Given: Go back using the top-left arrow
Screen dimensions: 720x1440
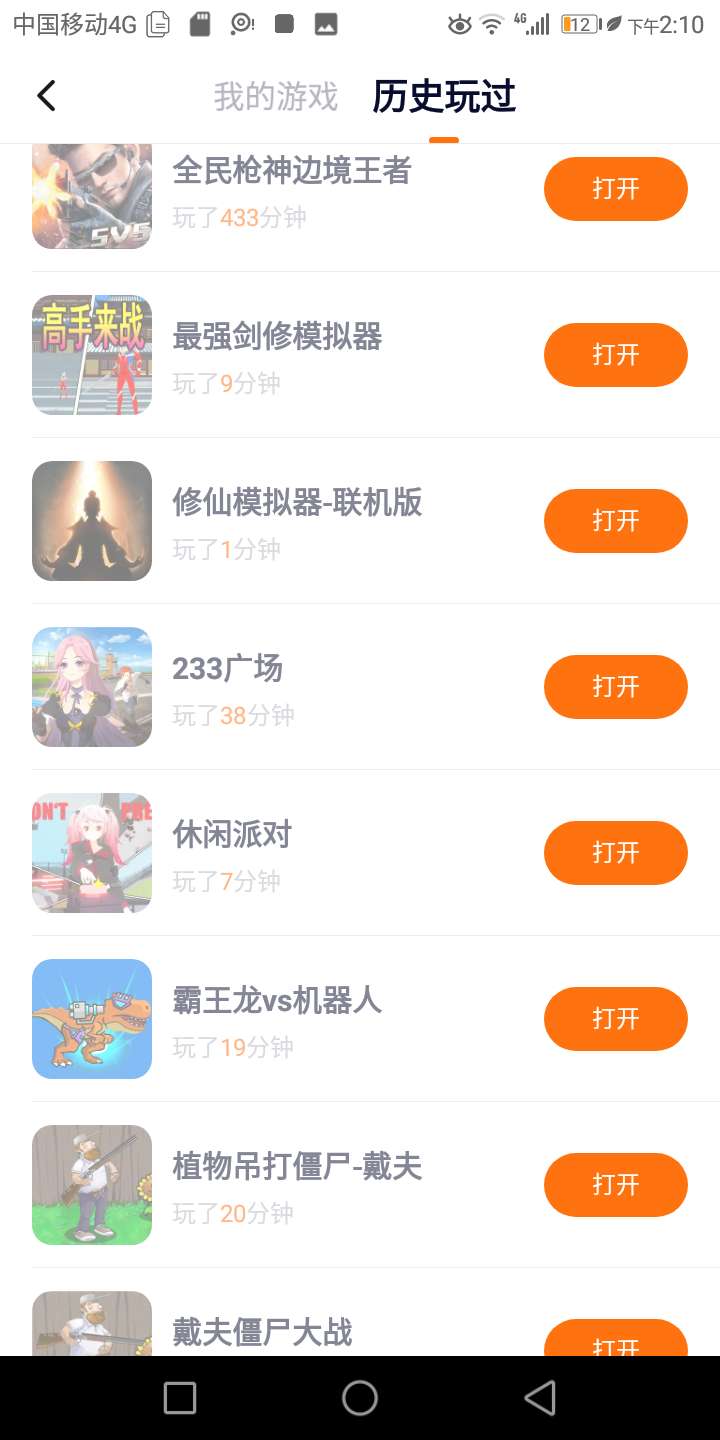Looking at the screenshot, I should [46, 97].
